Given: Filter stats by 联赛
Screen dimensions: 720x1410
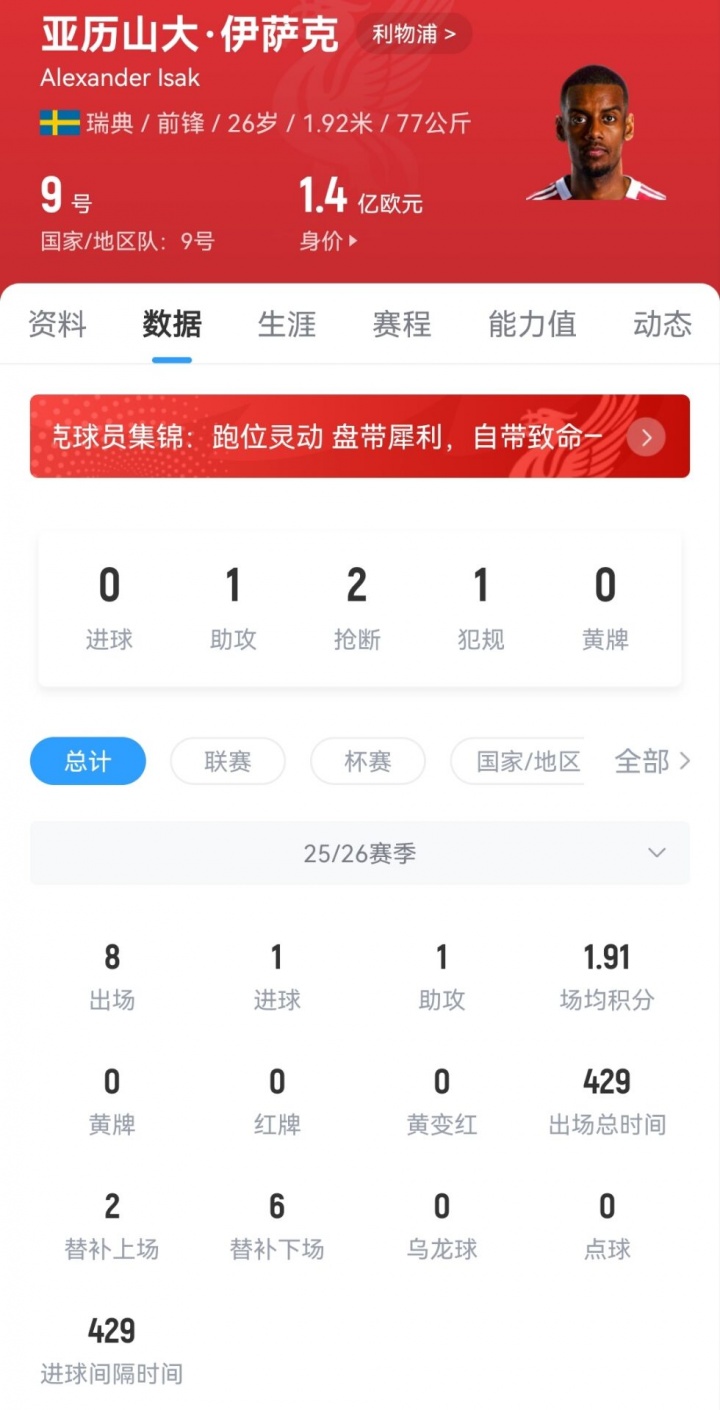Looking at the screenshot, I should coord(228,761).
